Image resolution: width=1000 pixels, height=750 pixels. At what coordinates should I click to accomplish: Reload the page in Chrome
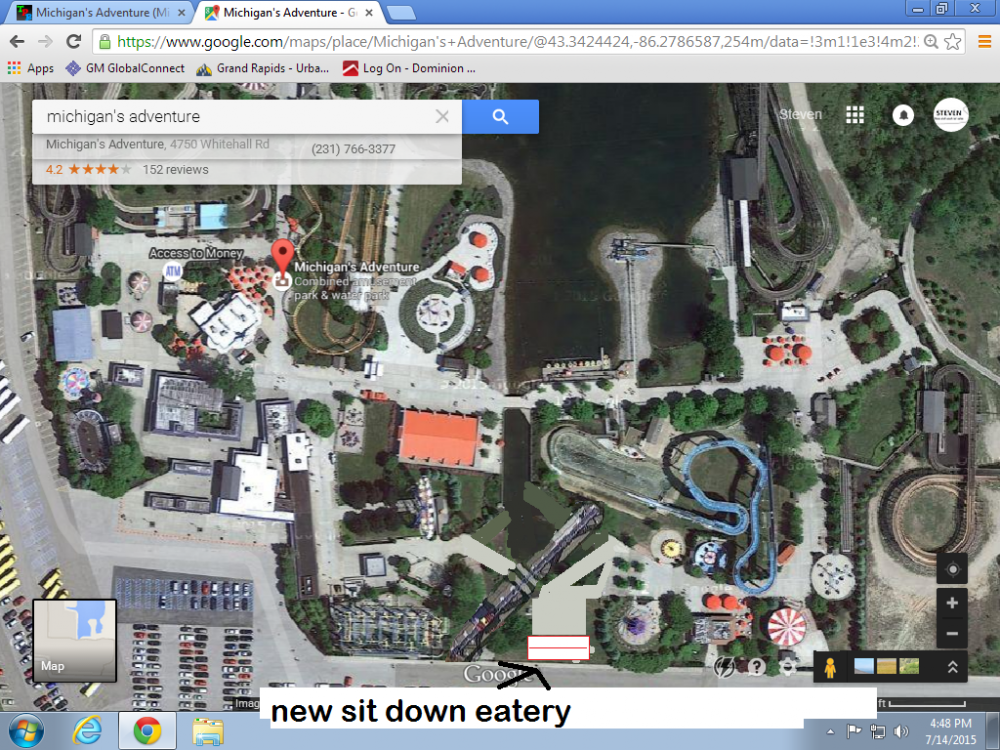coord(73,42)
